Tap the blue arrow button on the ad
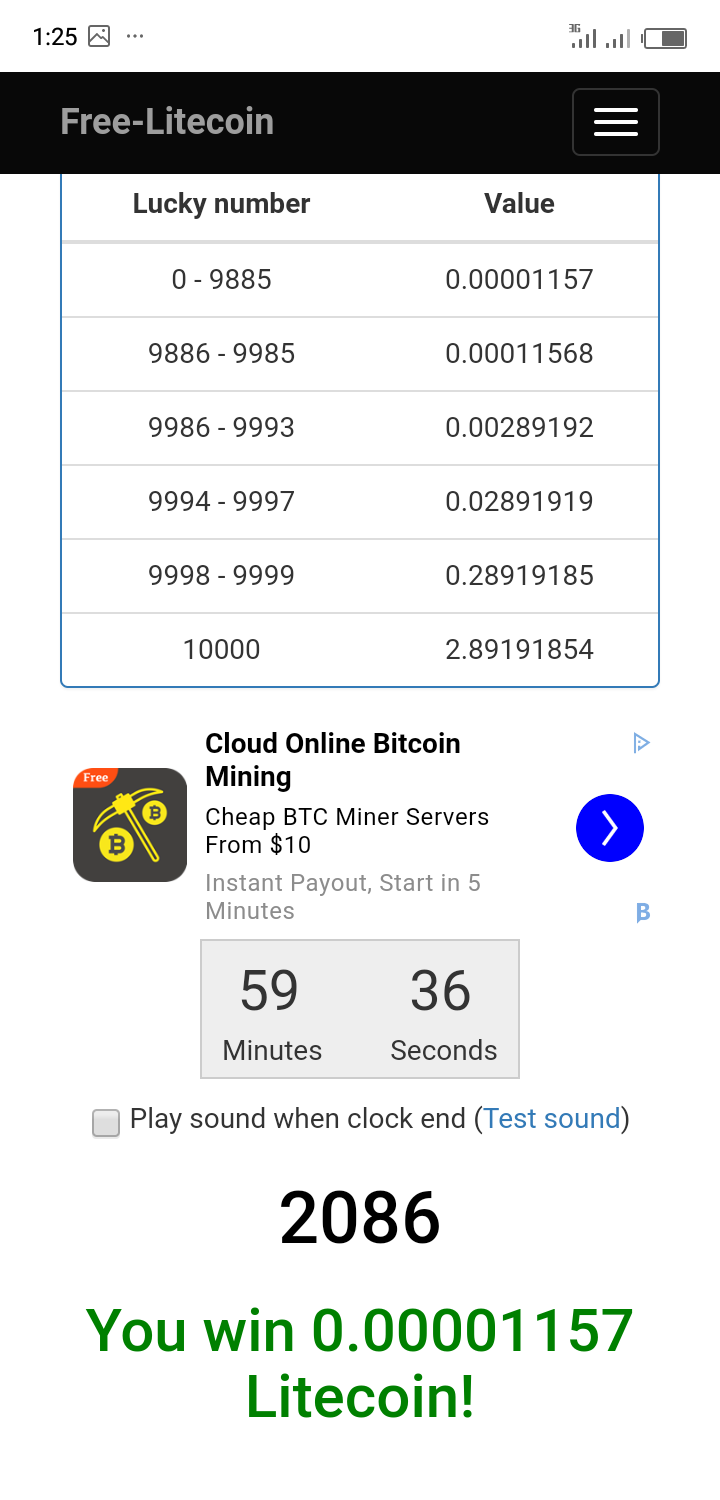The width and height of the screenshot is (720, 1500). pyautogui.click(x=610, y=828)
